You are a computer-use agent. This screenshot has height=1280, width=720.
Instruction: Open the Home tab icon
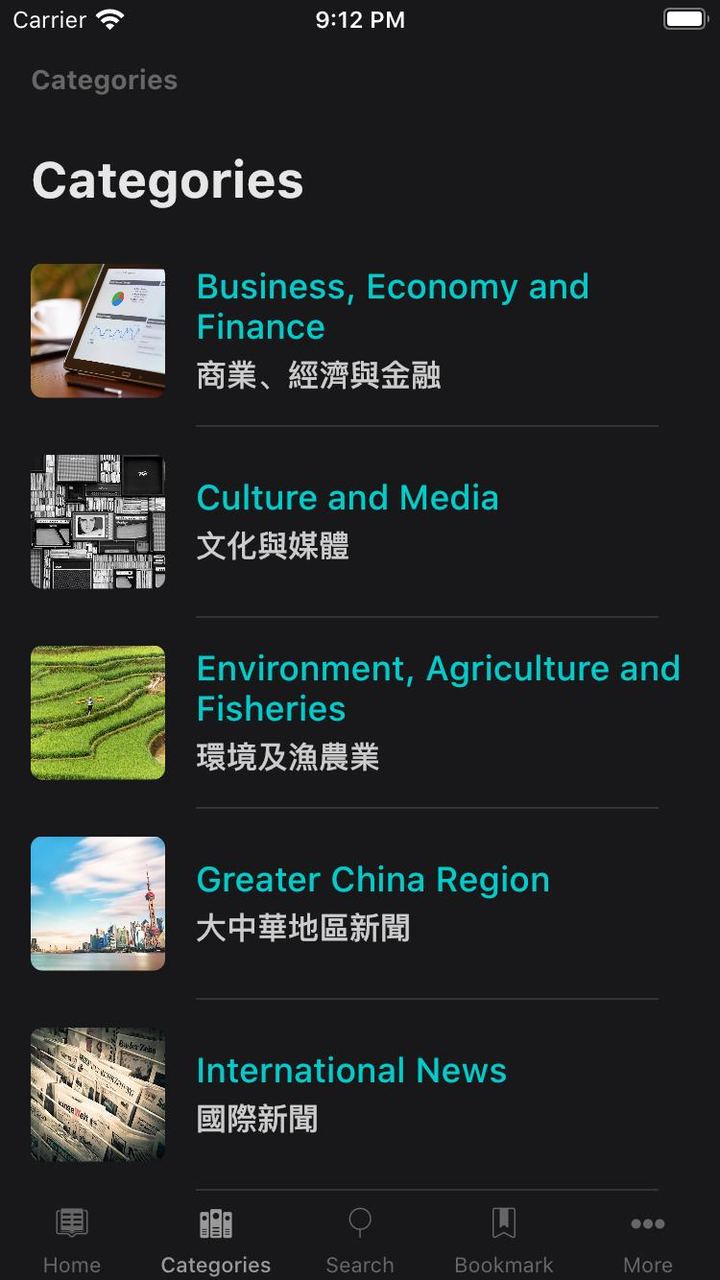pyautogui.click(x=71, y=1222)
